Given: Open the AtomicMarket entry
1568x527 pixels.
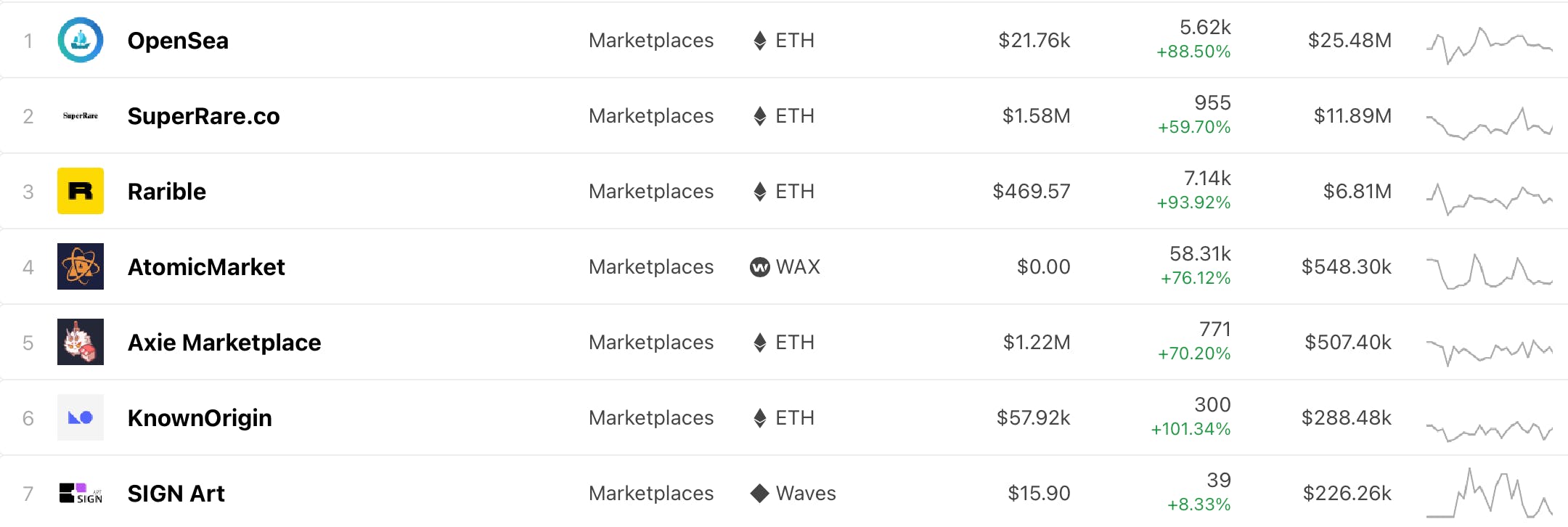Looking at the screenshot, I should pos(206,267).
